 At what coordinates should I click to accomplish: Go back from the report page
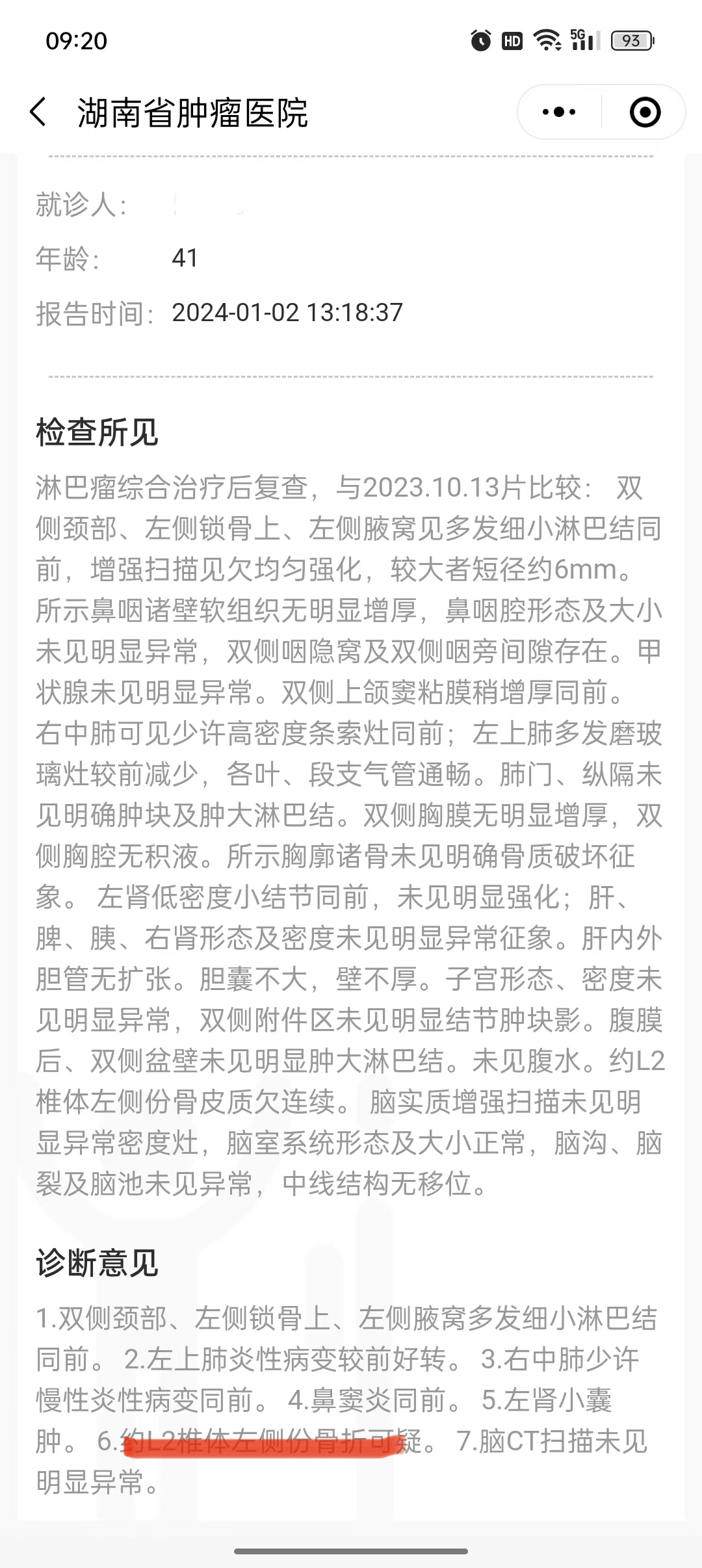pyautogui.click(x=38, y=112)
